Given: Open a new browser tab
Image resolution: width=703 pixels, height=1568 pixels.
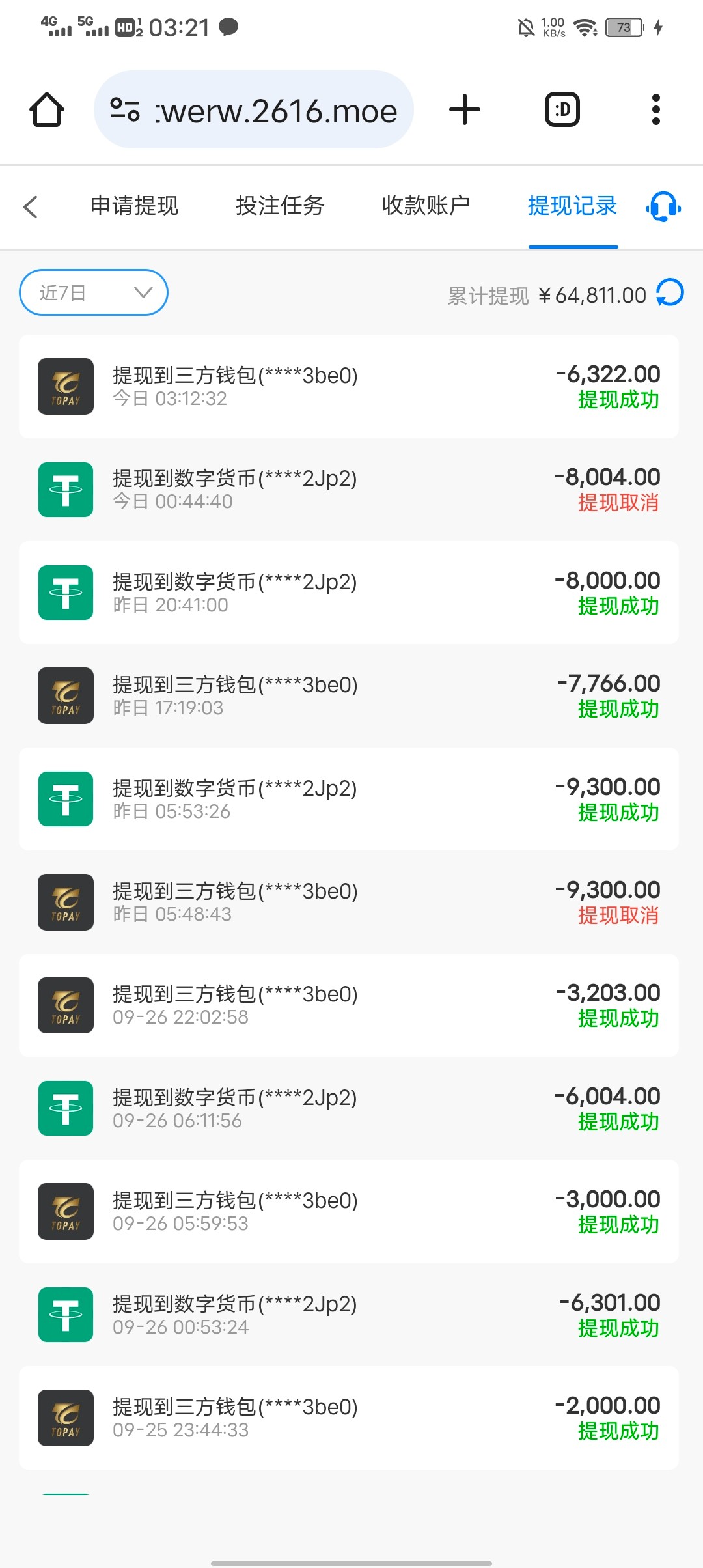Looking at the screenshot, I should click(x=465, y=109).
